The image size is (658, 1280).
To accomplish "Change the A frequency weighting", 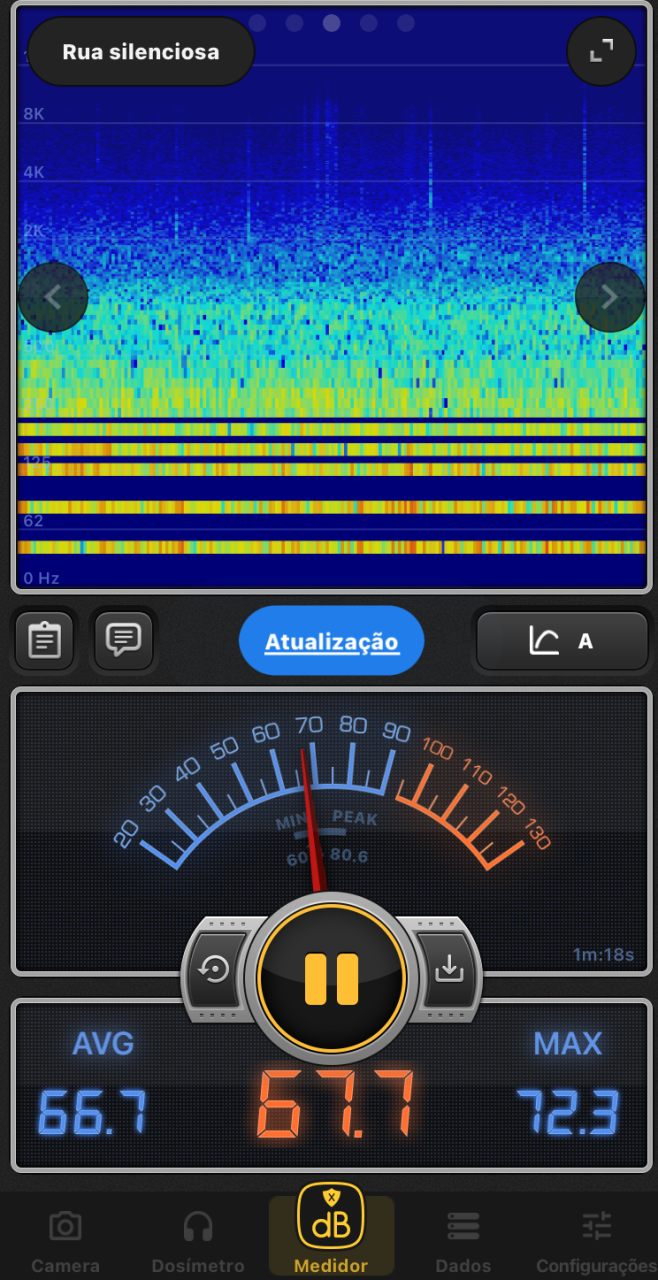I will point(562,641).
